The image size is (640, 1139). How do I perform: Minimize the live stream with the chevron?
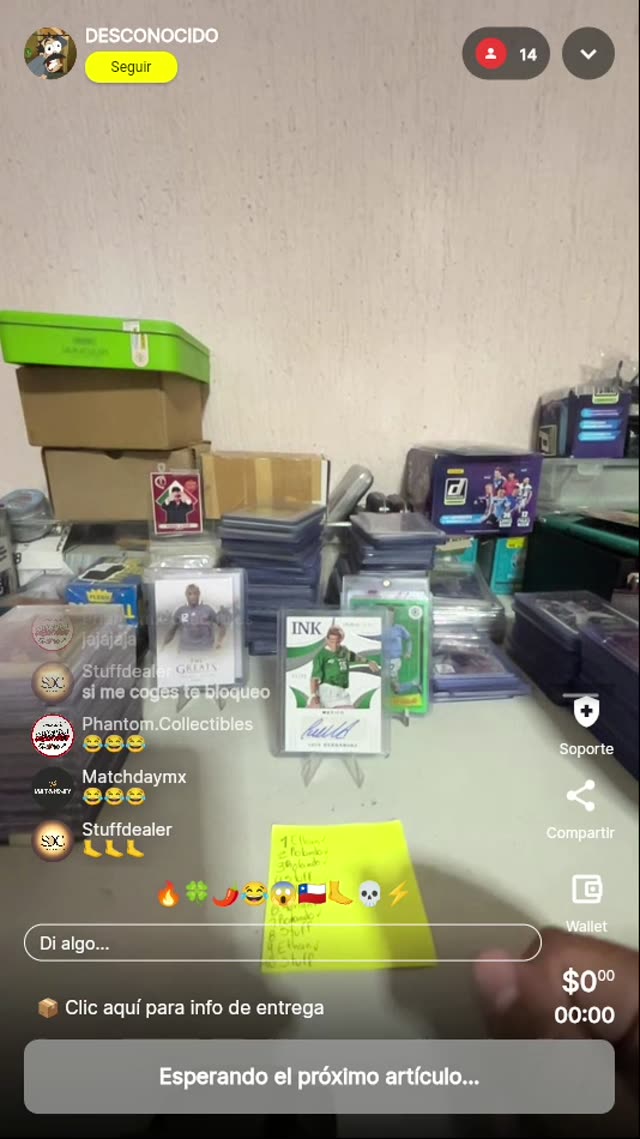coord(588,54)
